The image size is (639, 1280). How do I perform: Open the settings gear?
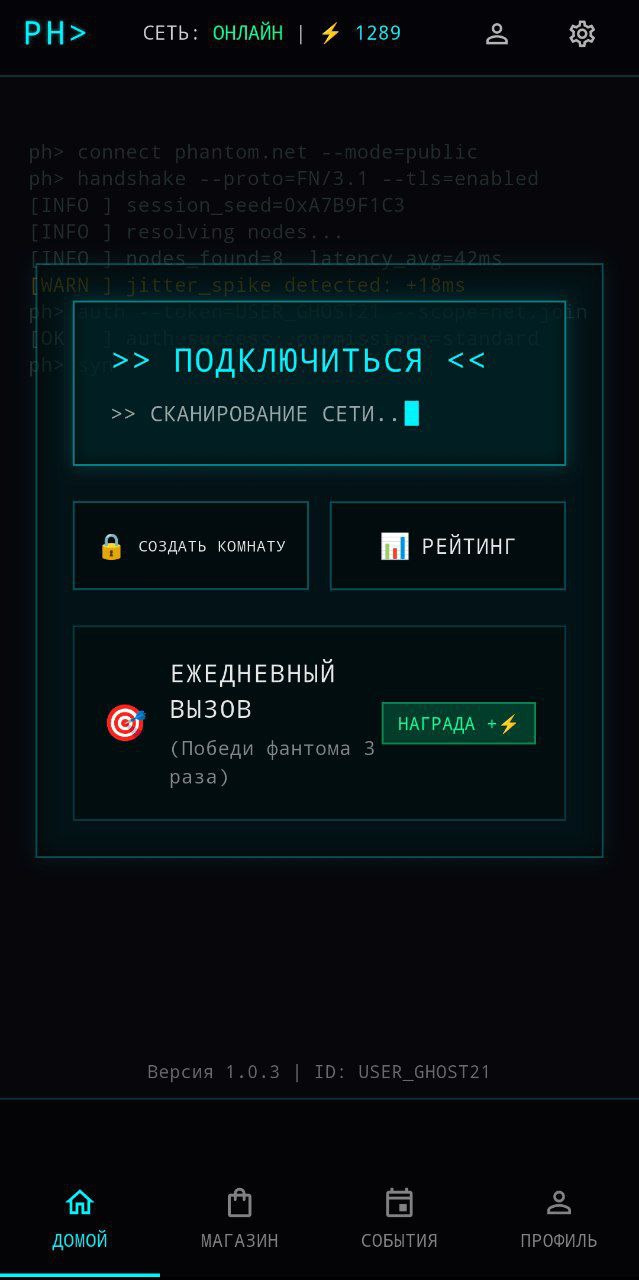click(582, 34)
